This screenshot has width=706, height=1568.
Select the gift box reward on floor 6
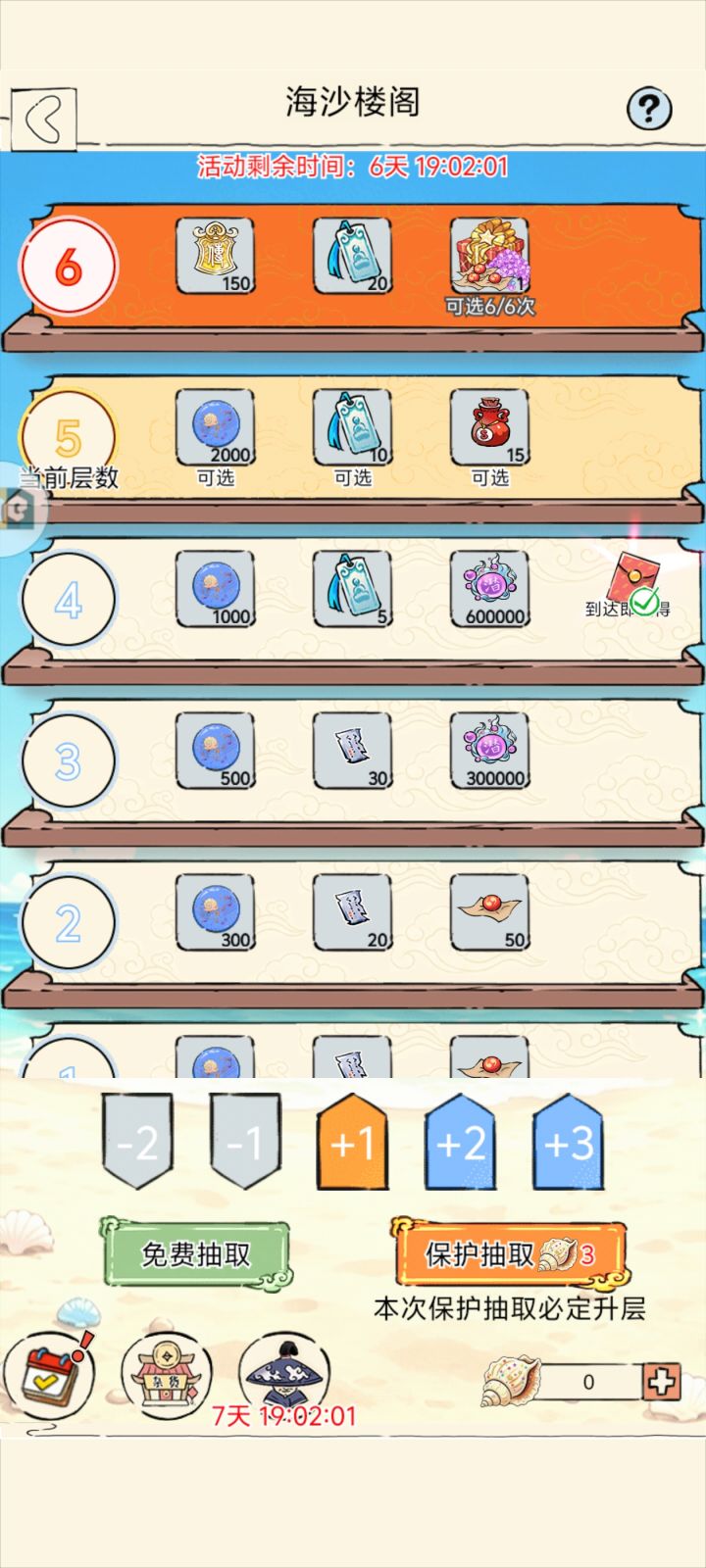[489, 258]
